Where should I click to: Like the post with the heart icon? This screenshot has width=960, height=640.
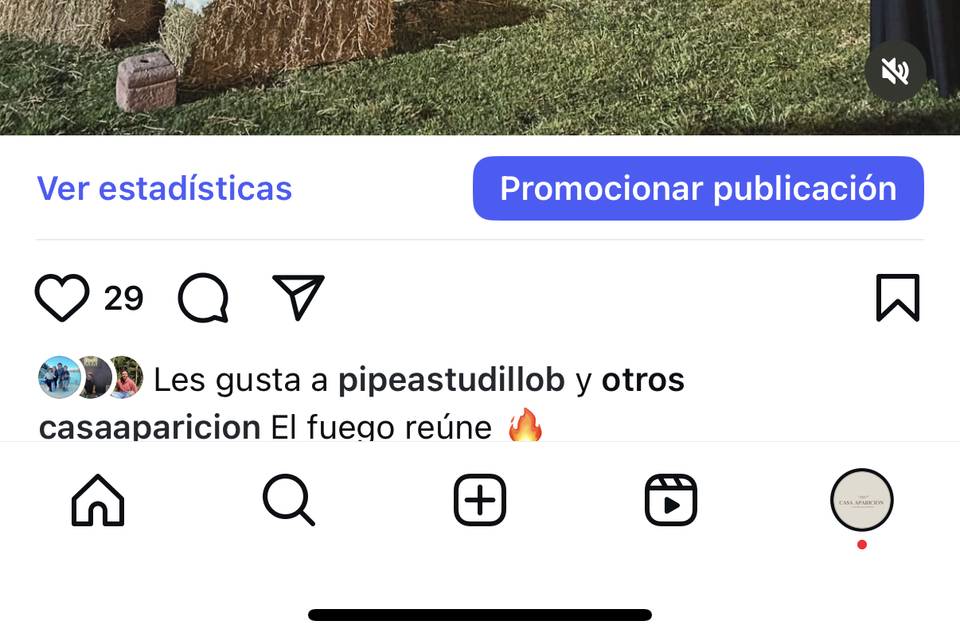click(x=62, y=298)
